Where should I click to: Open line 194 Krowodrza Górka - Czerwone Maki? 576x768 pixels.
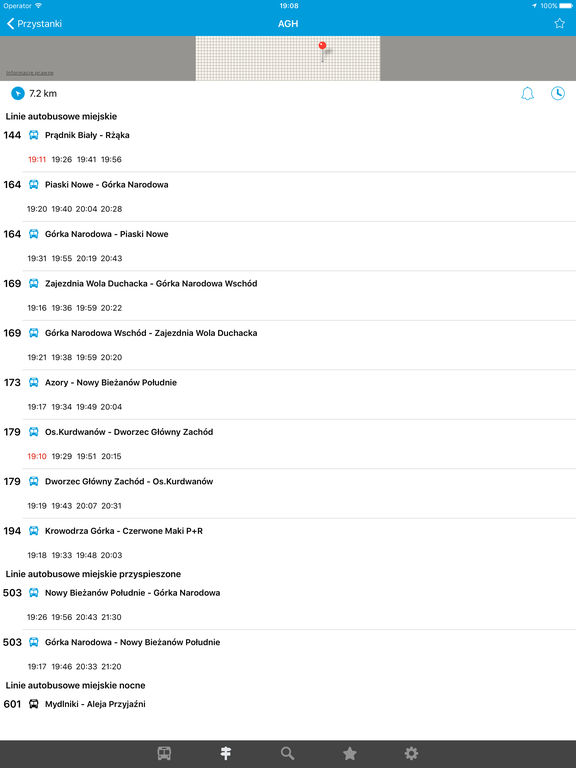[288, 543]
